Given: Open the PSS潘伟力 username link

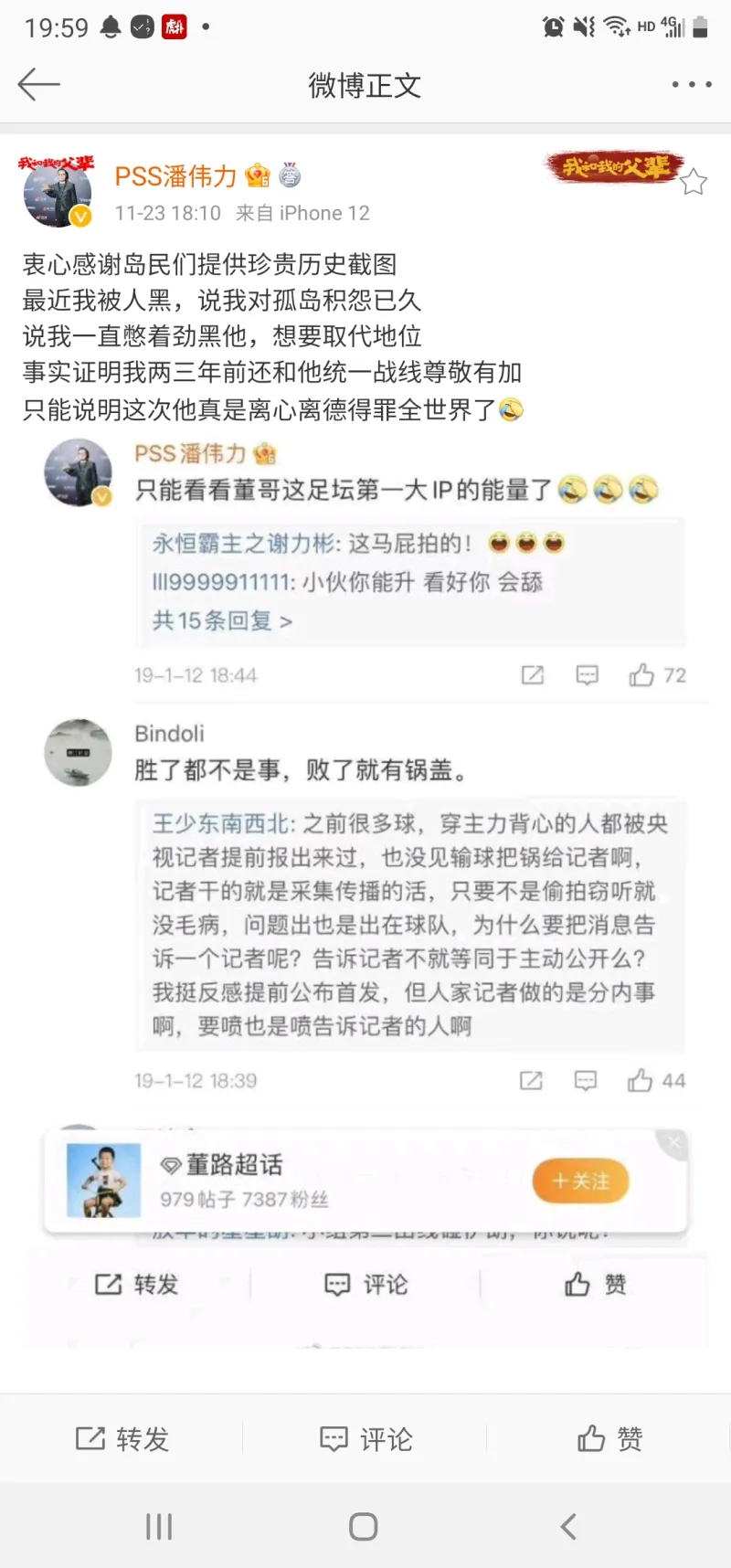Looking at the screenshot, I should pyautogui.click(x=175, y=175).
